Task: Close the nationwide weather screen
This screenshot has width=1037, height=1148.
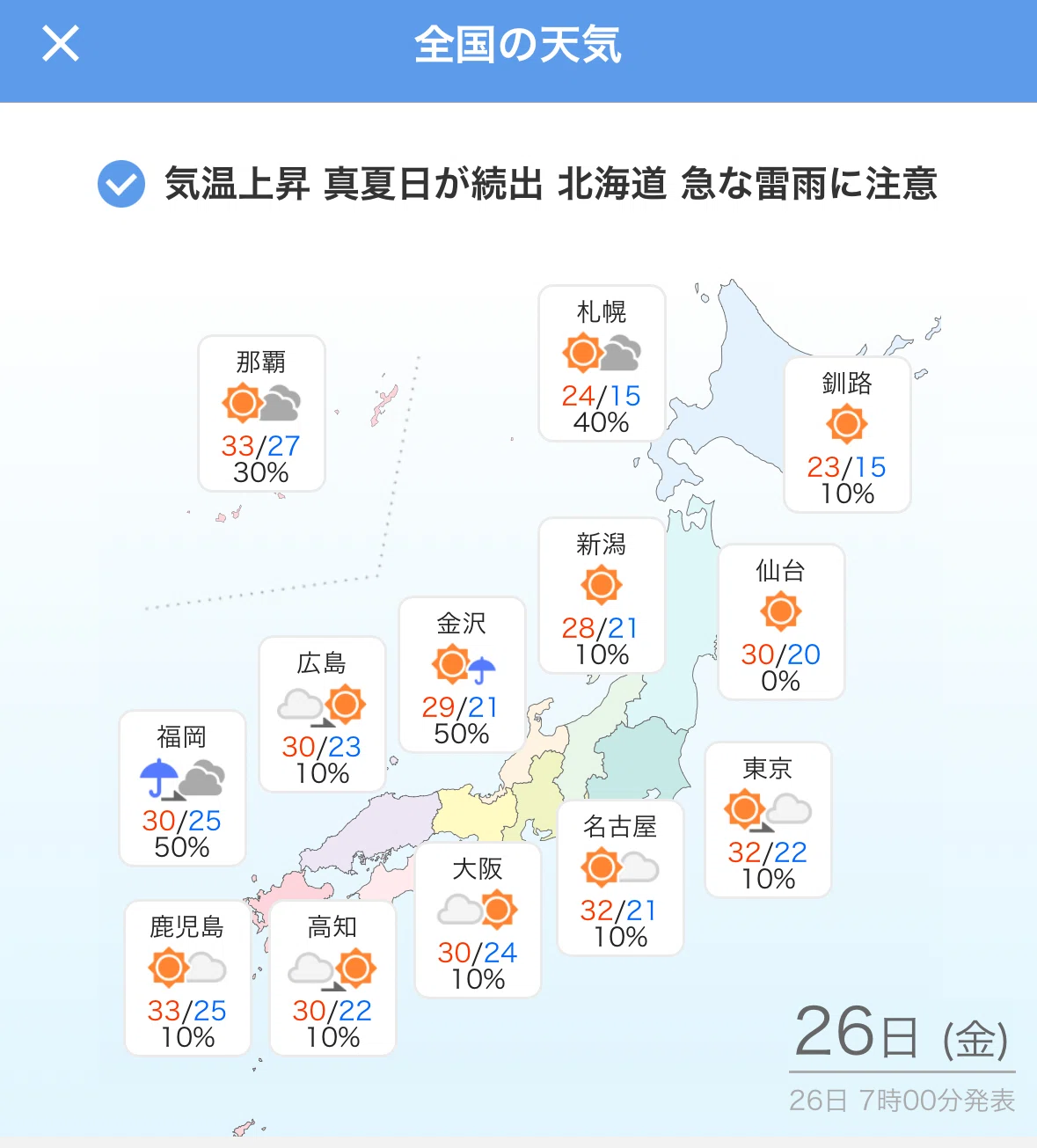Action: 61,43
